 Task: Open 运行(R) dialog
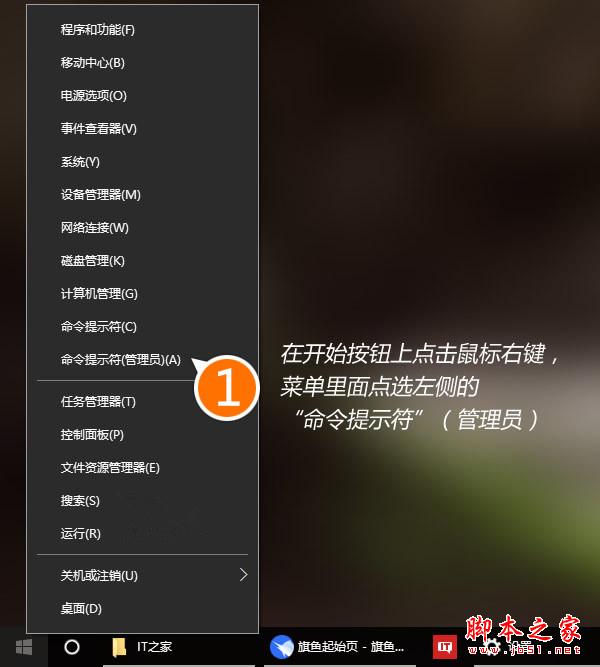[80, 534]
